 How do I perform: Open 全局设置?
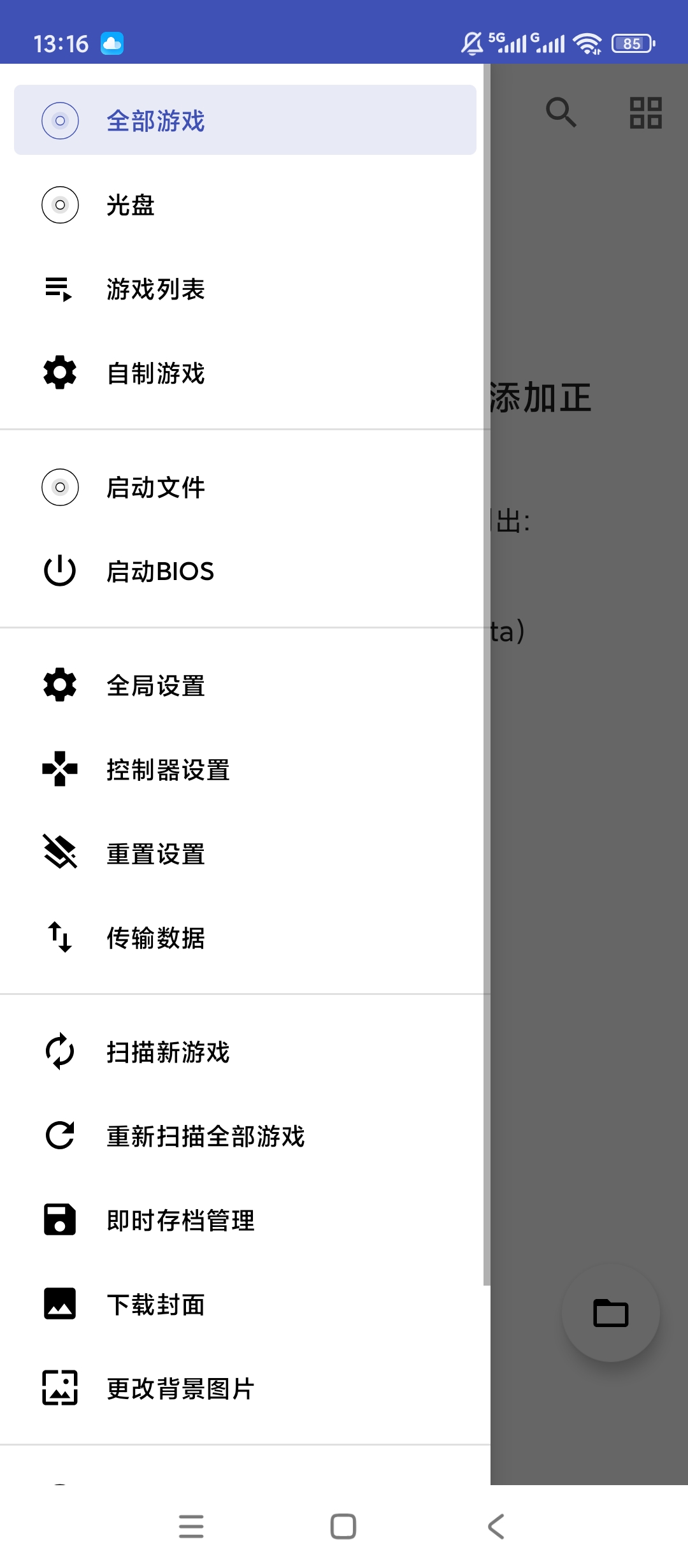245,686
